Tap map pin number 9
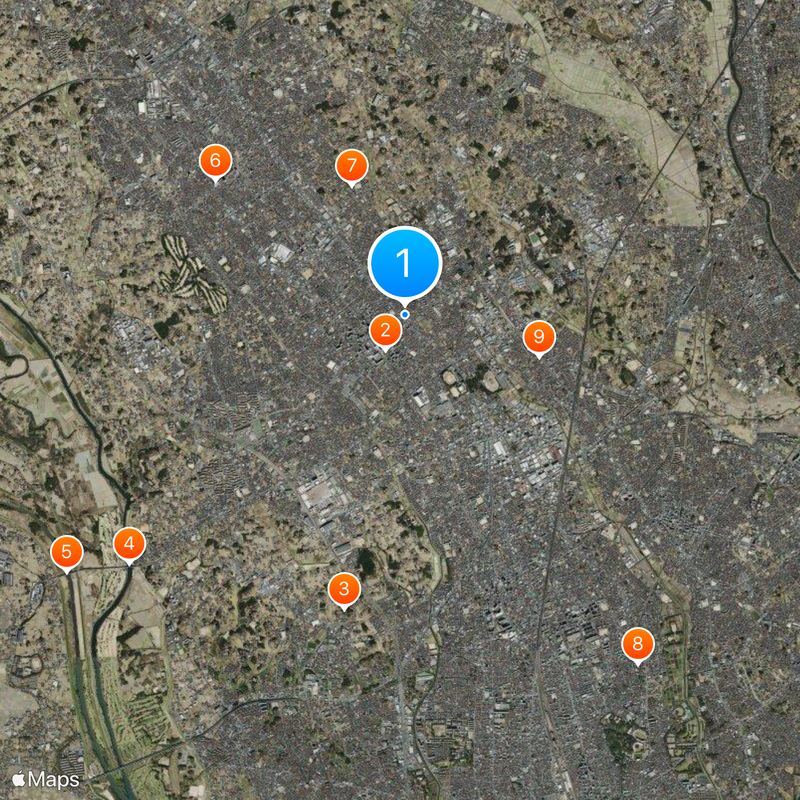 pyautogui.click(x=538, y=337)
